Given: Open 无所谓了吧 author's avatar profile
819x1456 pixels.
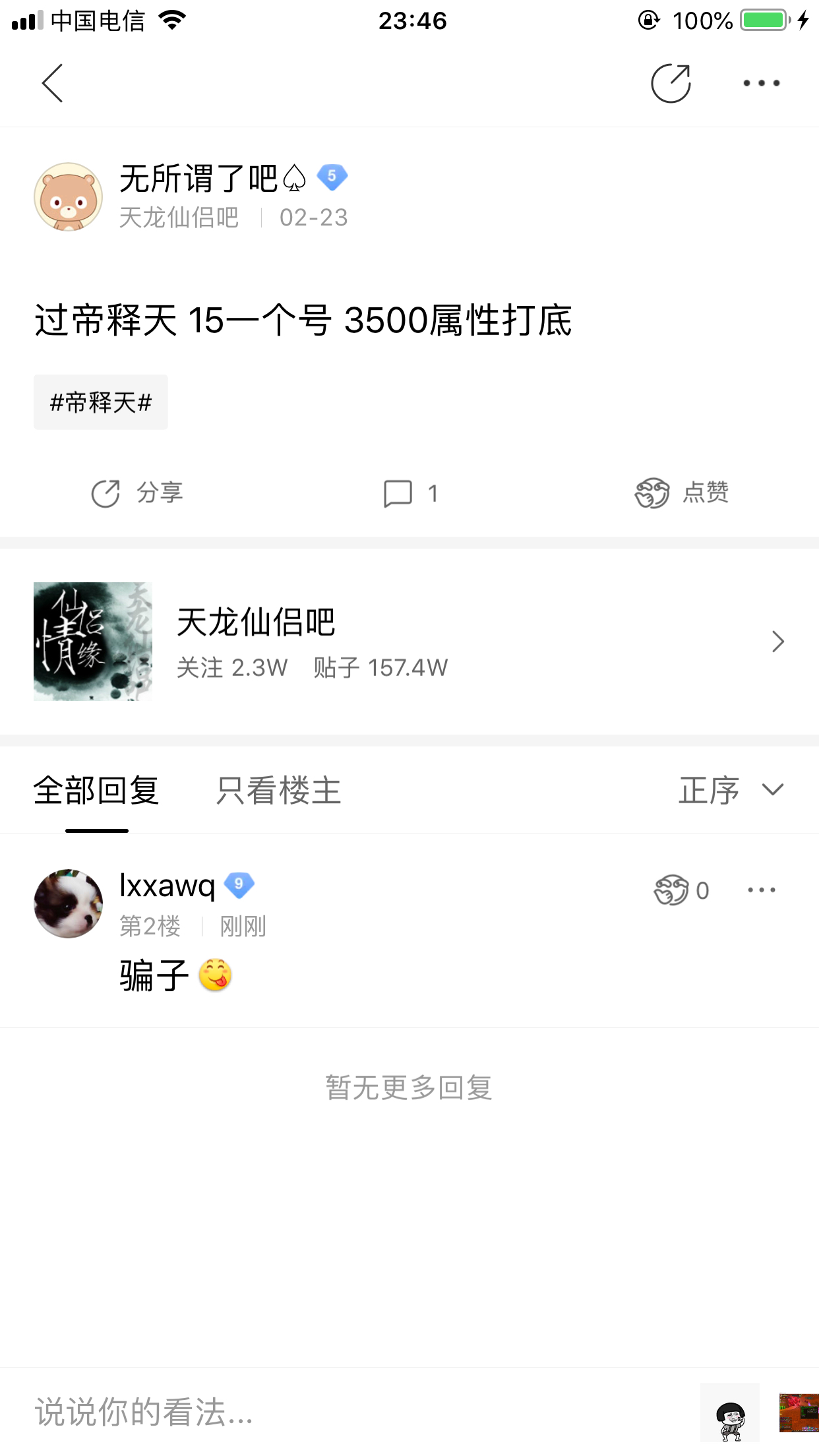Looking at the screenshot, I should [x=68, y=197].
